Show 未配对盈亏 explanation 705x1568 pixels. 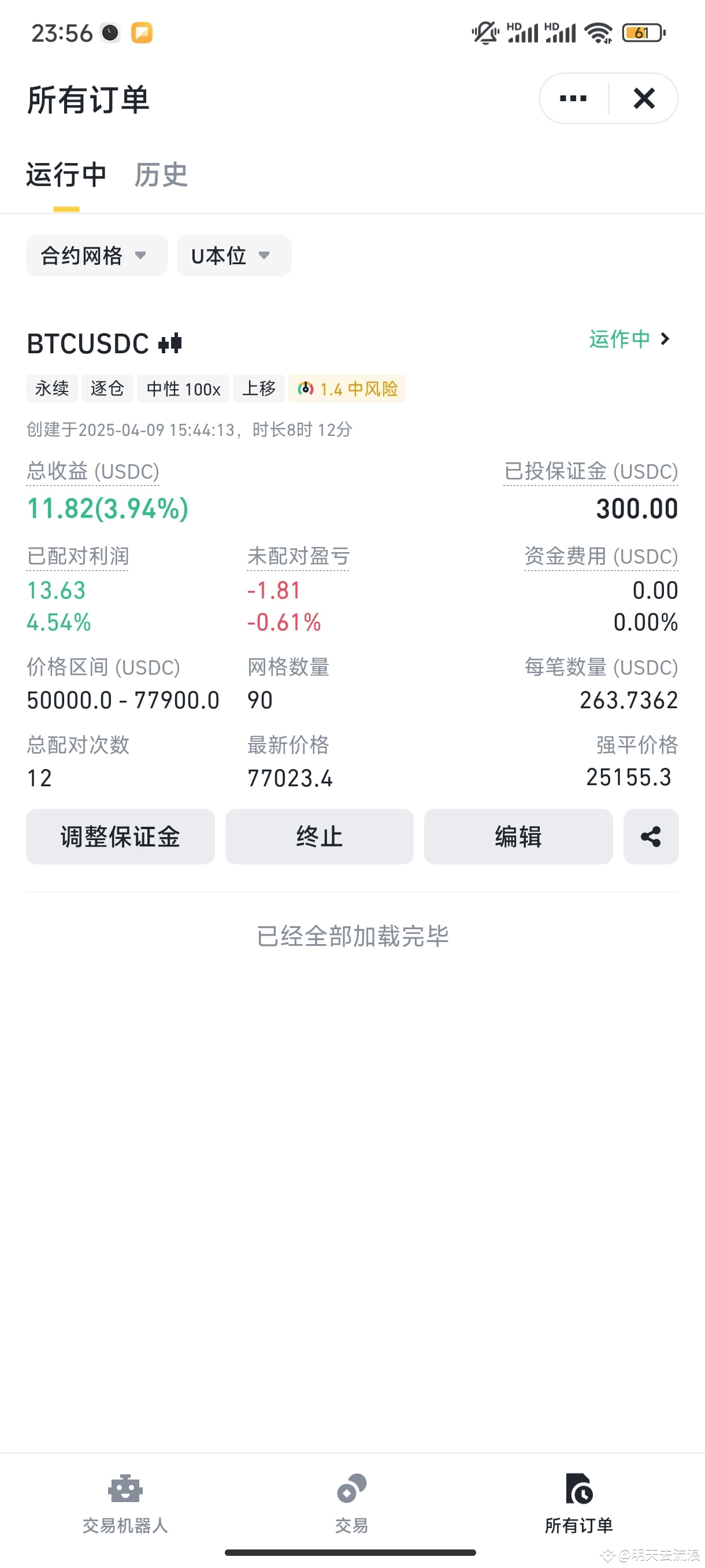(x=298, y=556)
